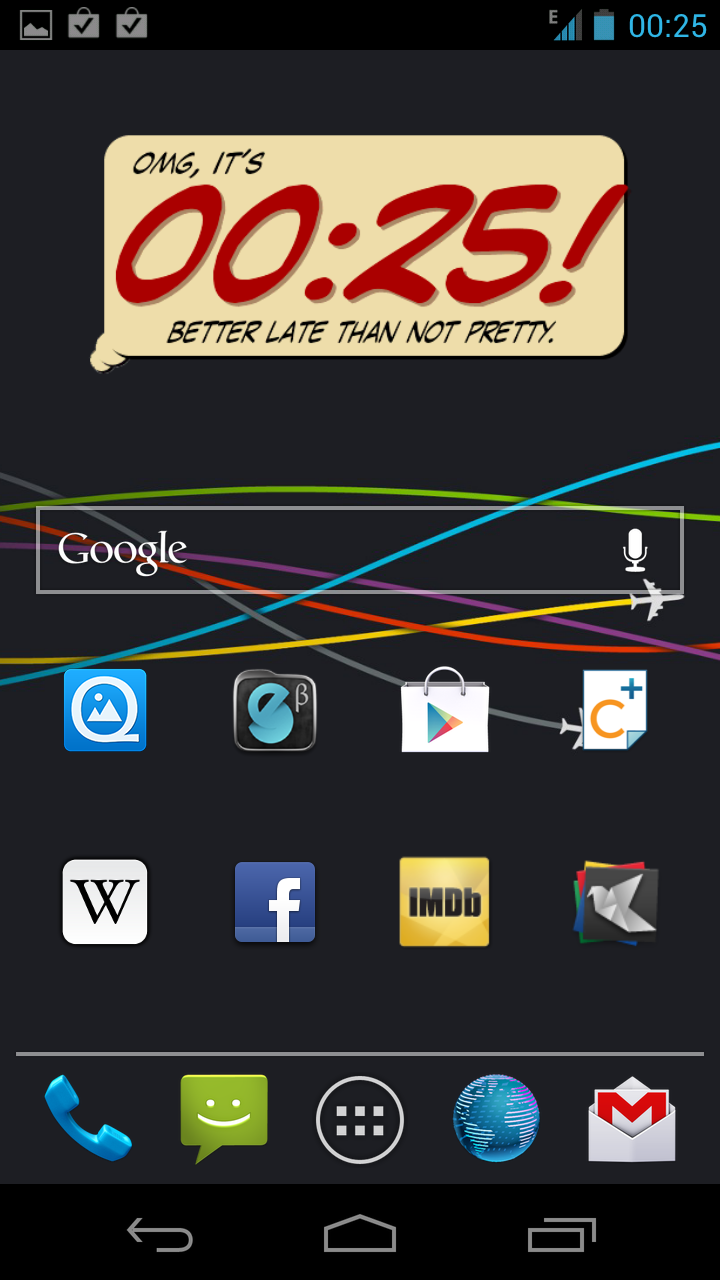
Task: Tap the Google search box
Action: [360, 550]
